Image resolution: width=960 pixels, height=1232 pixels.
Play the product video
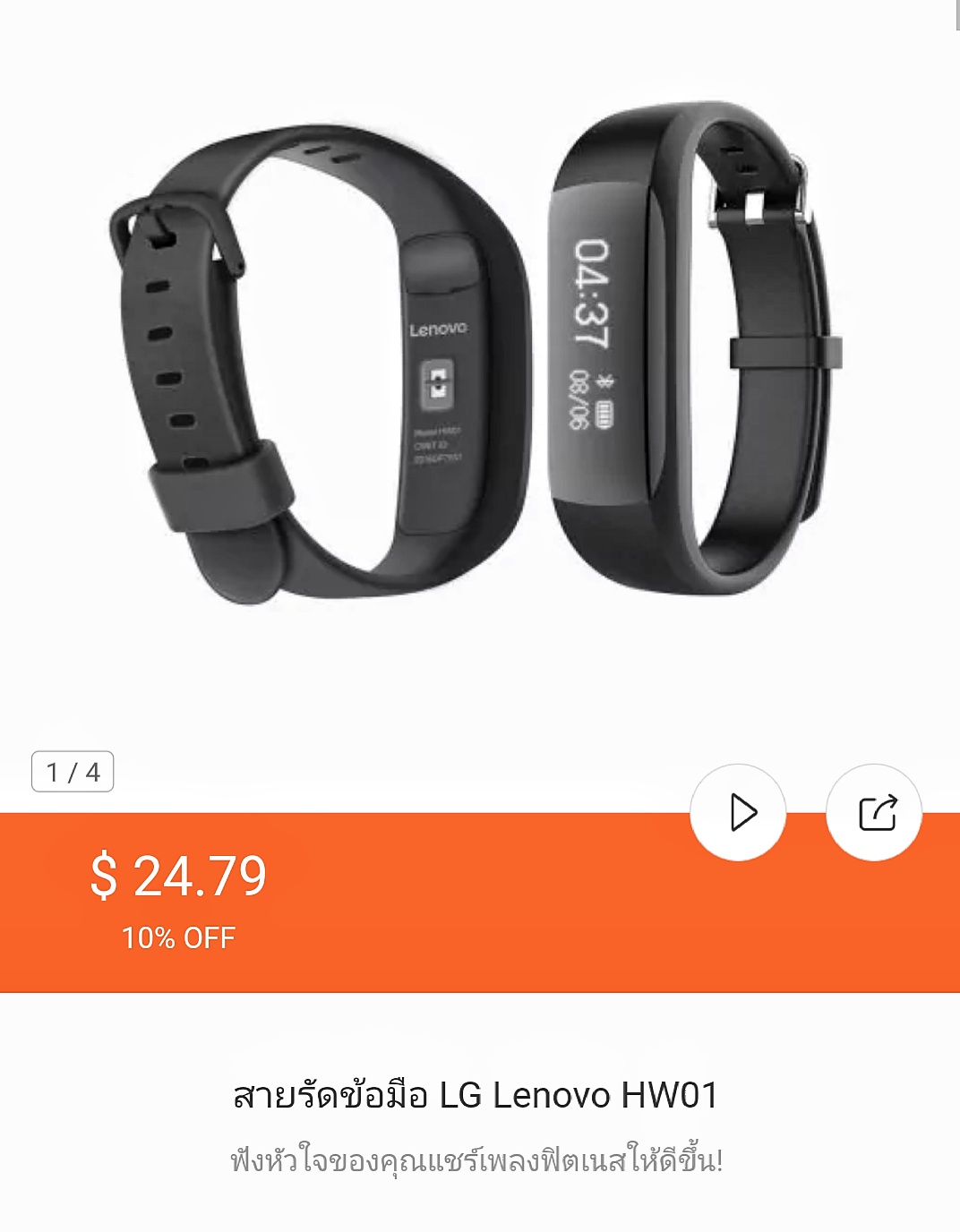(x=739, y=812)
